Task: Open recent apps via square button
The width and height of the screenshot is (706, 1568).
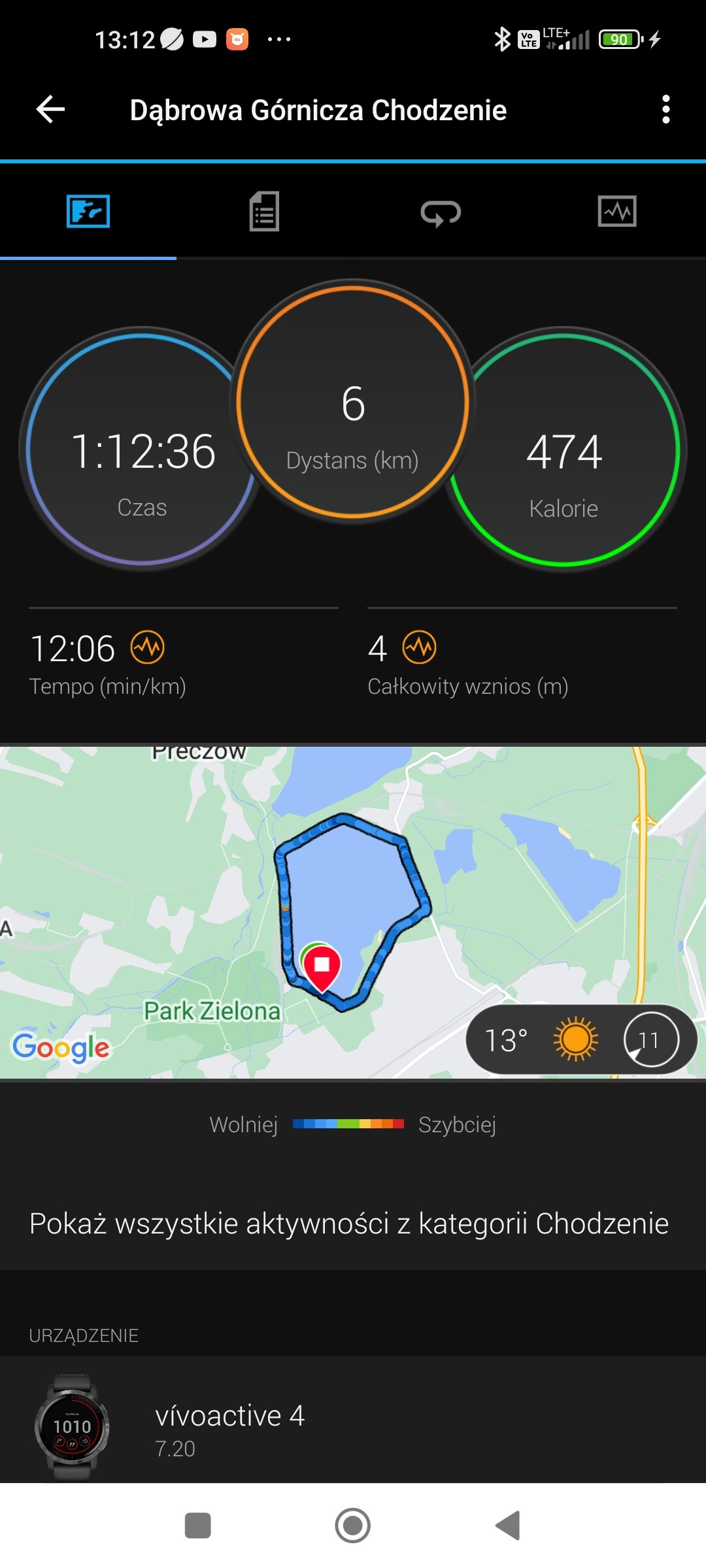Action: point(198,1526)
